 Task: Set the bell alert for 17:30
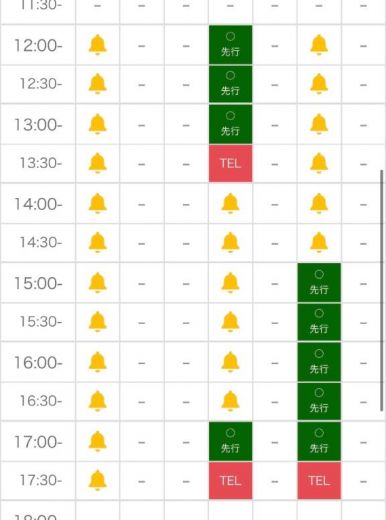tap(97, 480)
